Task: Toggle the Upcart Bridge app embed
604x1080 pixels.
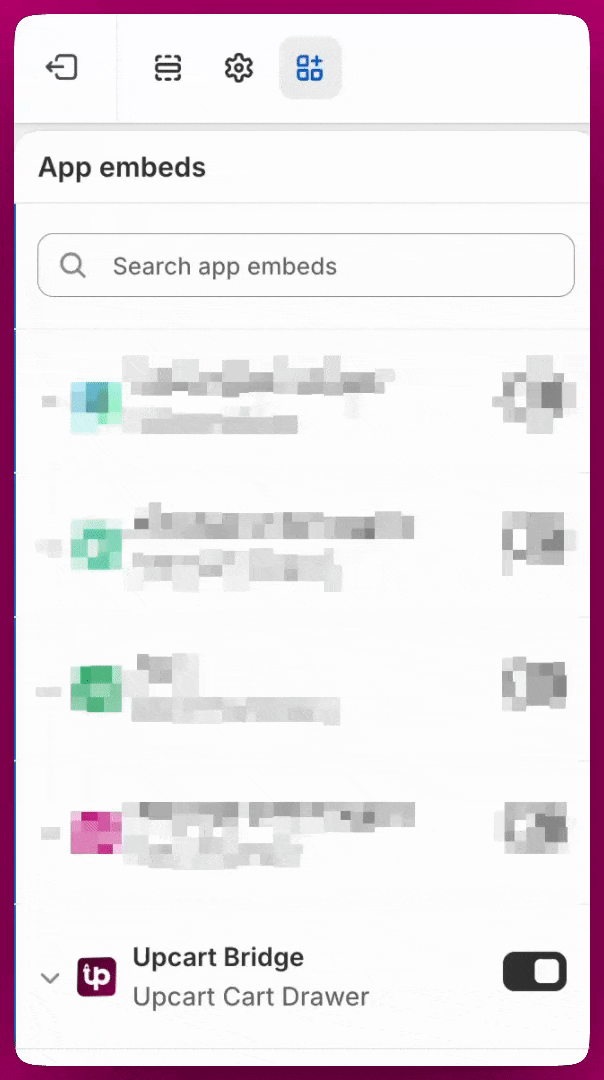Action: coord(534,972)
